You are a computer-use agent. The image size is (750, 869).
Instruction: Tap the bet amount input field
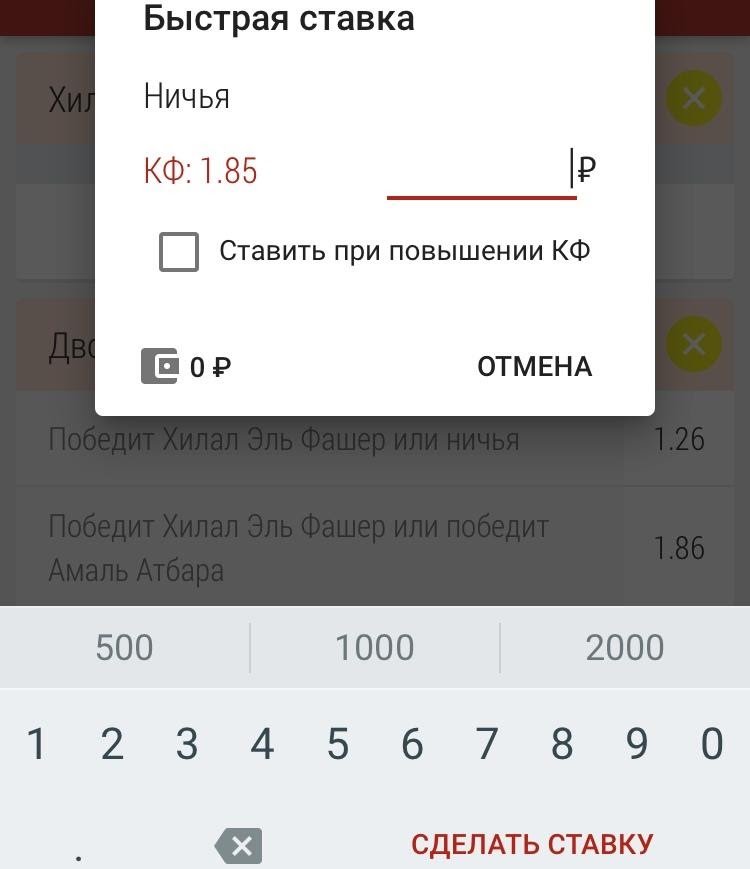[x=481, y=170]
